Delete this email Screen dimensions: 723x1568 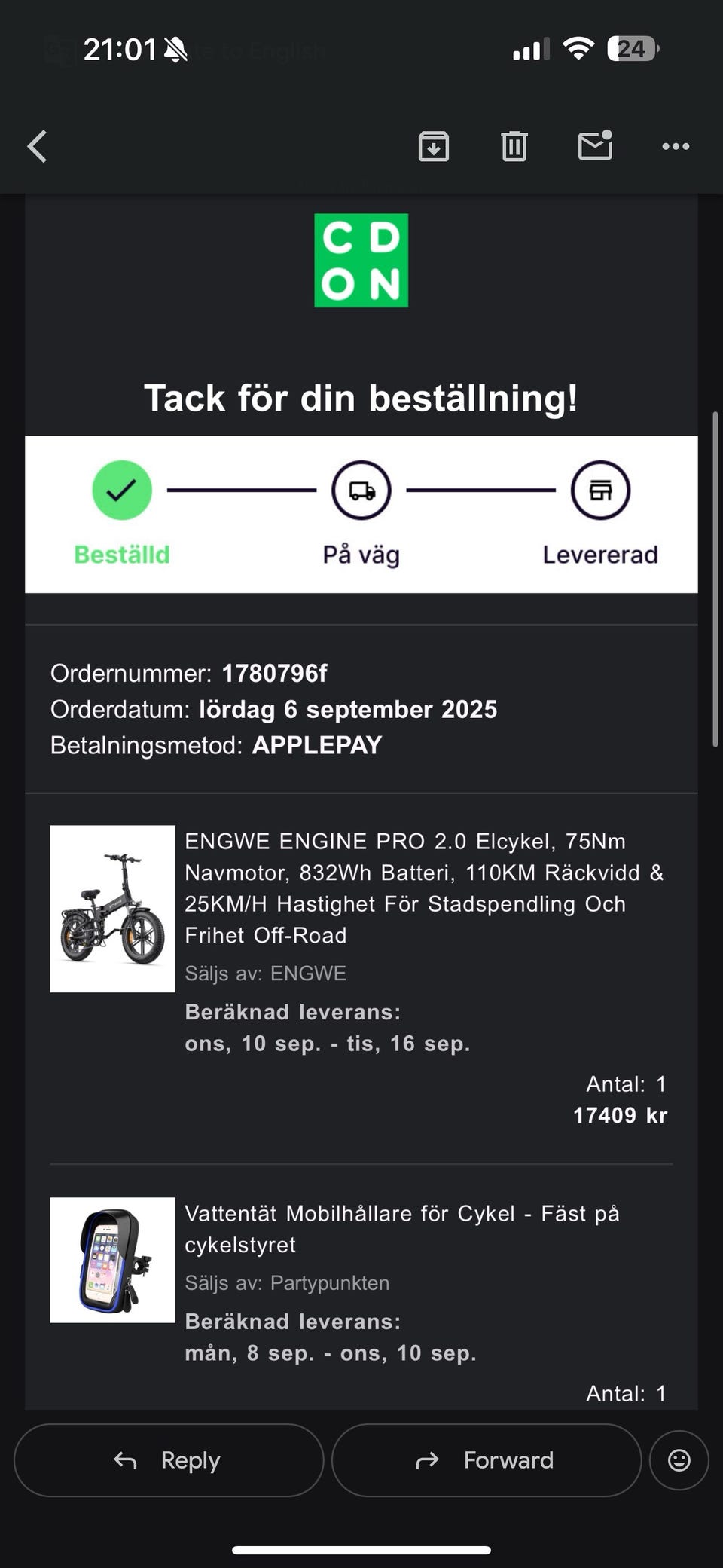[514, 146]
